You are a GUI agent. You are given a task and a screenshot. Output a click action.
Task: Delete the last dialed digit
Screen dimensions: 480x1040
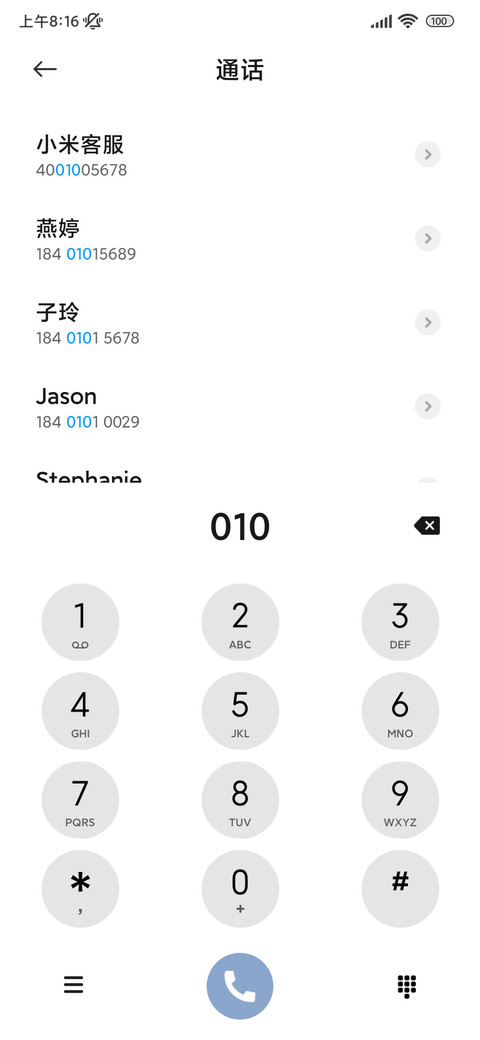[x=427, y=526]
